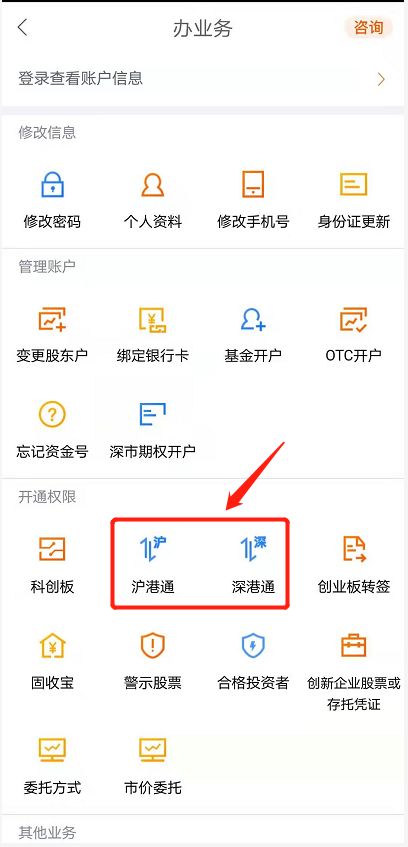Go back using the top-left arrow

(x=22, y=28)
